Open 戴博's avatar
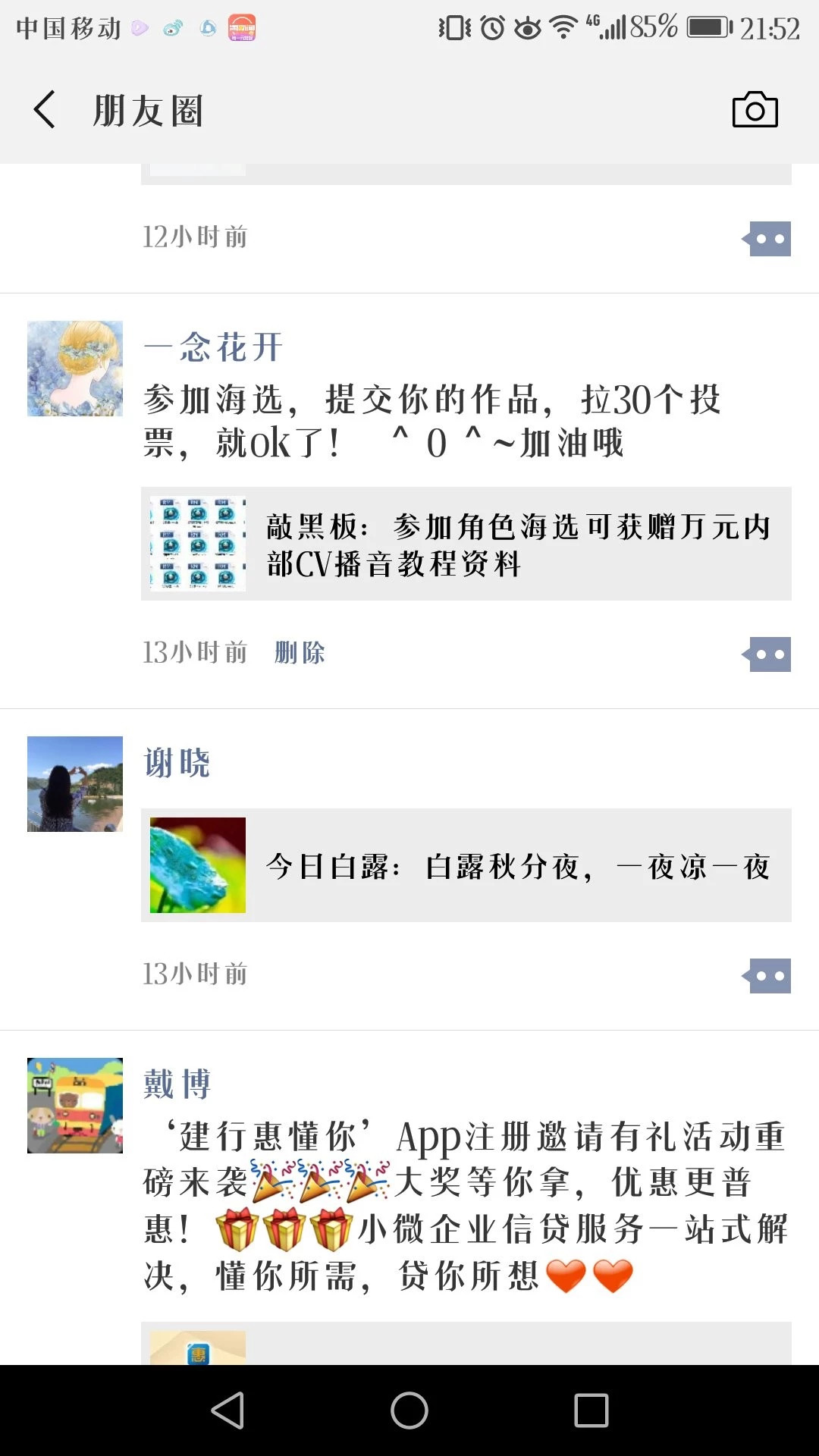This screenshot has width=819, height=1456. click(x=75, y=1106)
